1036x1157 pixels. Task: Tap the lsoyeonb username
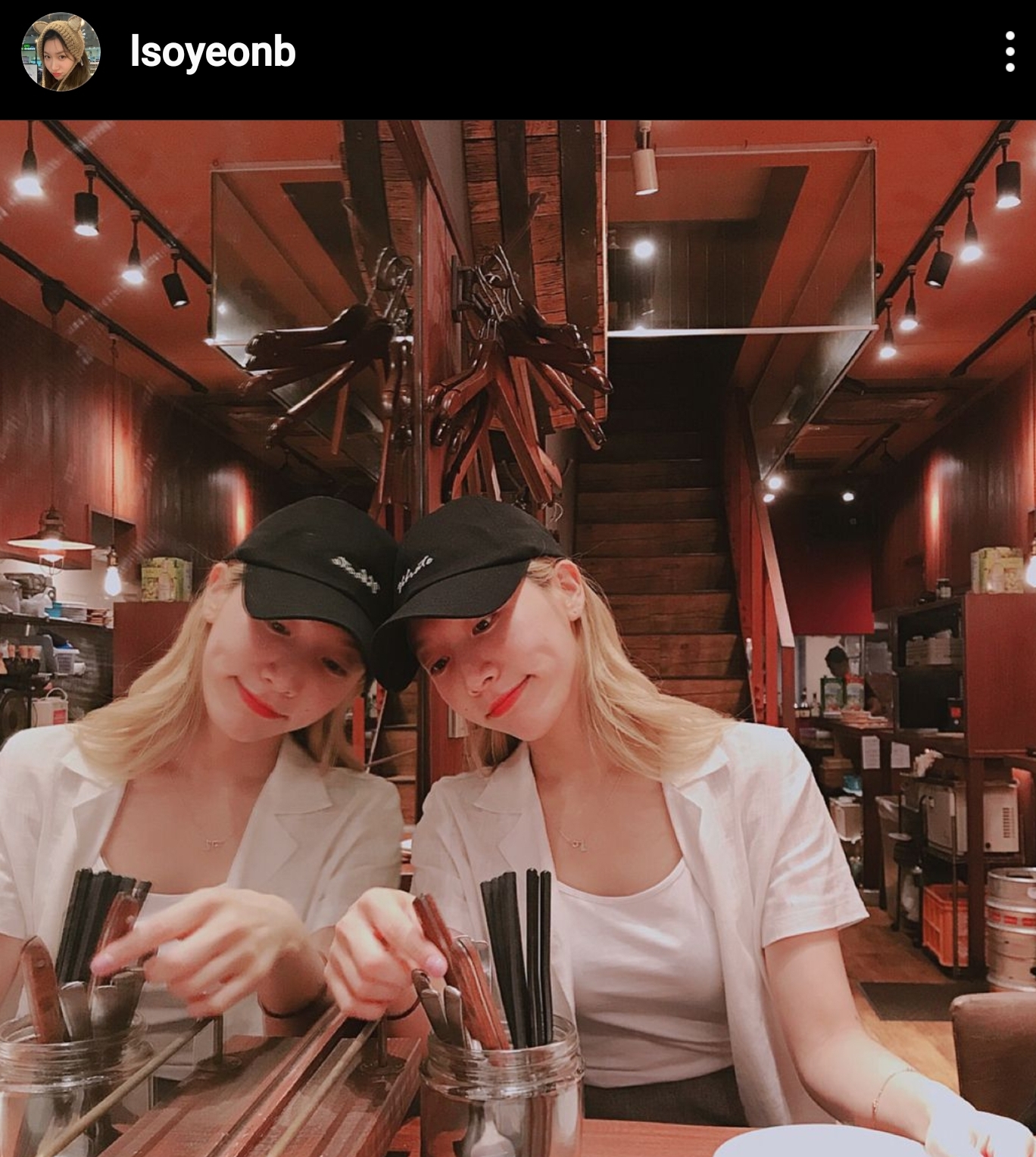coord(213,52)
